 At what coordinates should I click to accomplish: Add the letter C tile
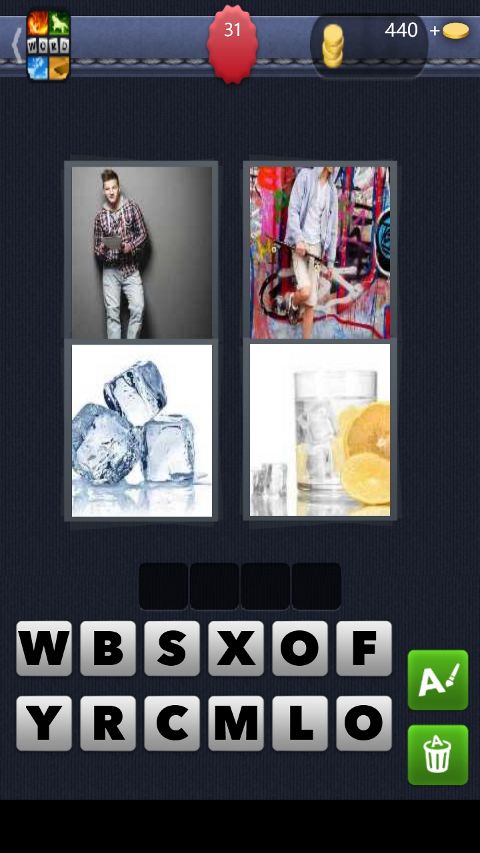pyautogui.click(x=172, y=724)
